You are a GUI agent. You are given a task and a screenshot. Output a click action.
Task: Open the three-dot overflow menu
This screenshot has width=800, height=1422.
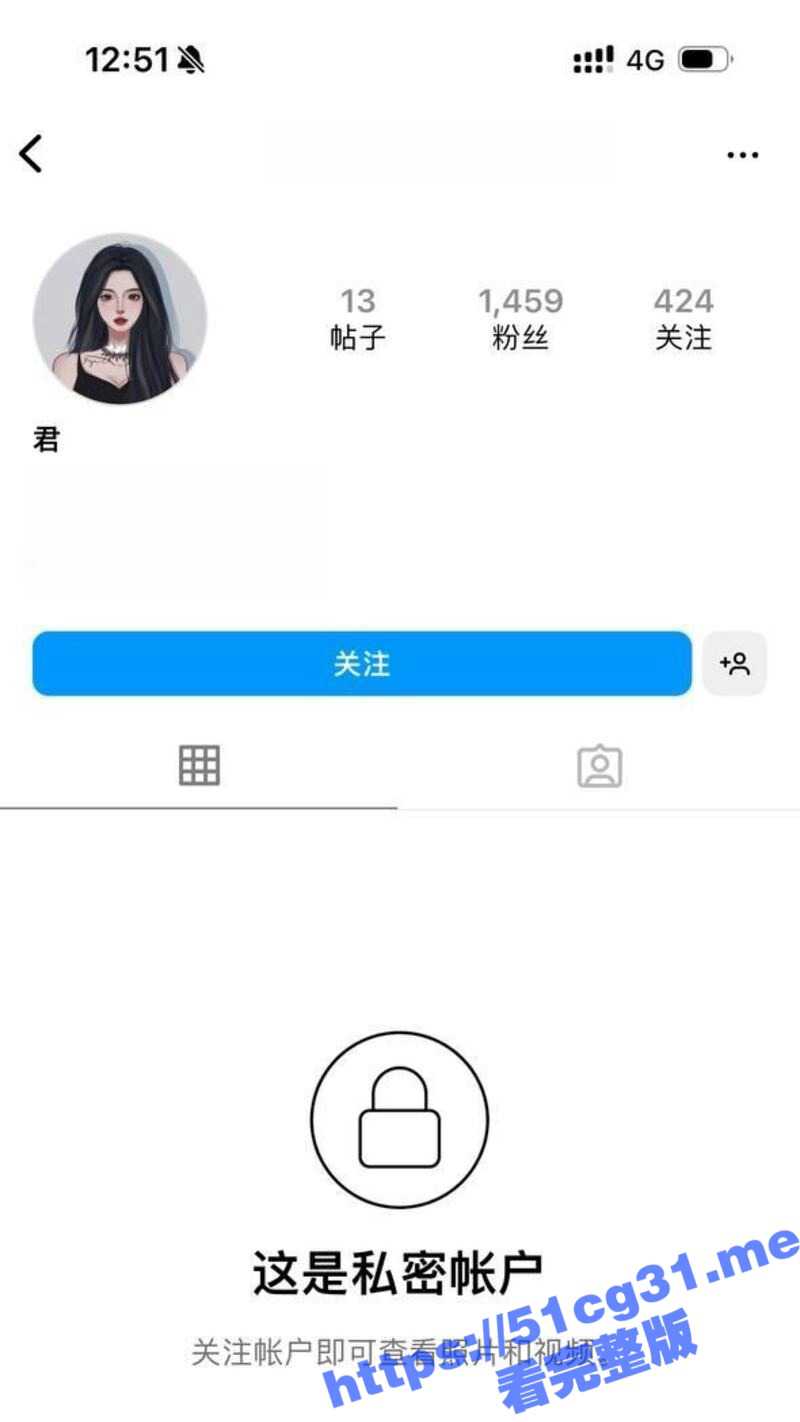(x=742, y=155)
